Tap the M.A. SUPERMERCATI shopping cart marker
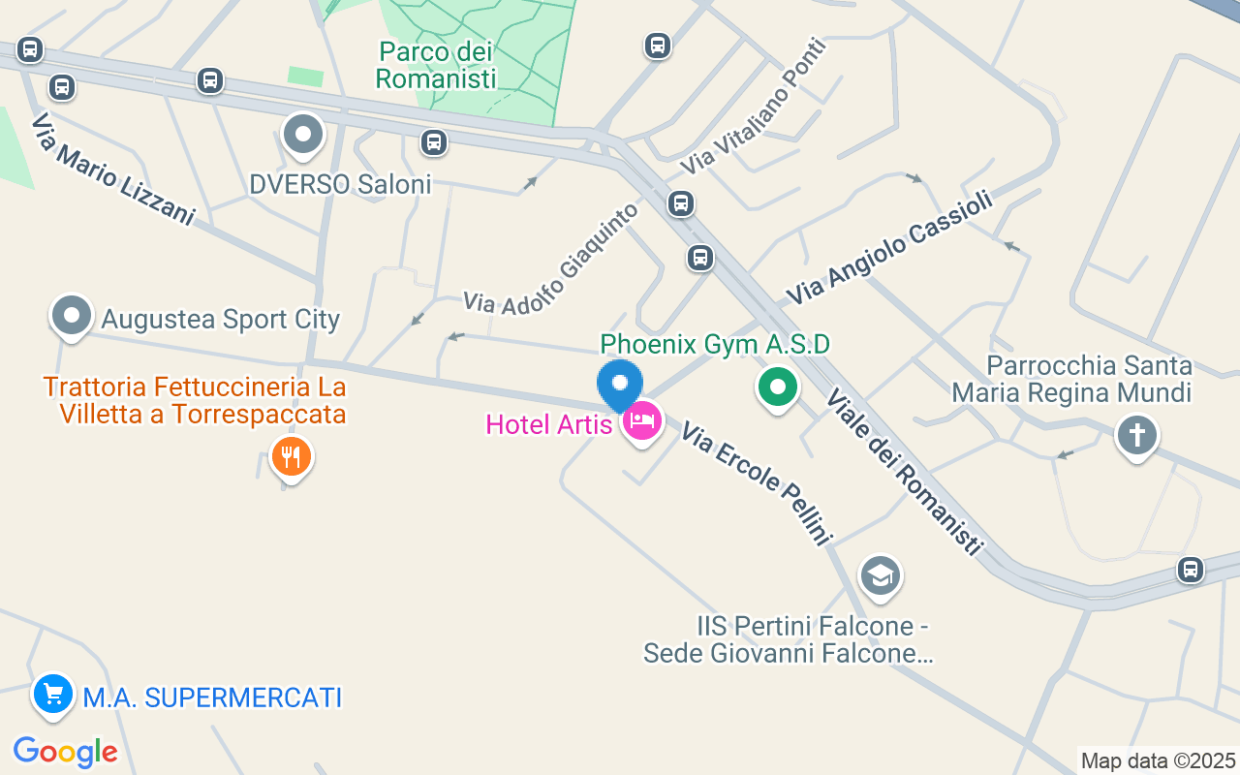 [53, 693]
